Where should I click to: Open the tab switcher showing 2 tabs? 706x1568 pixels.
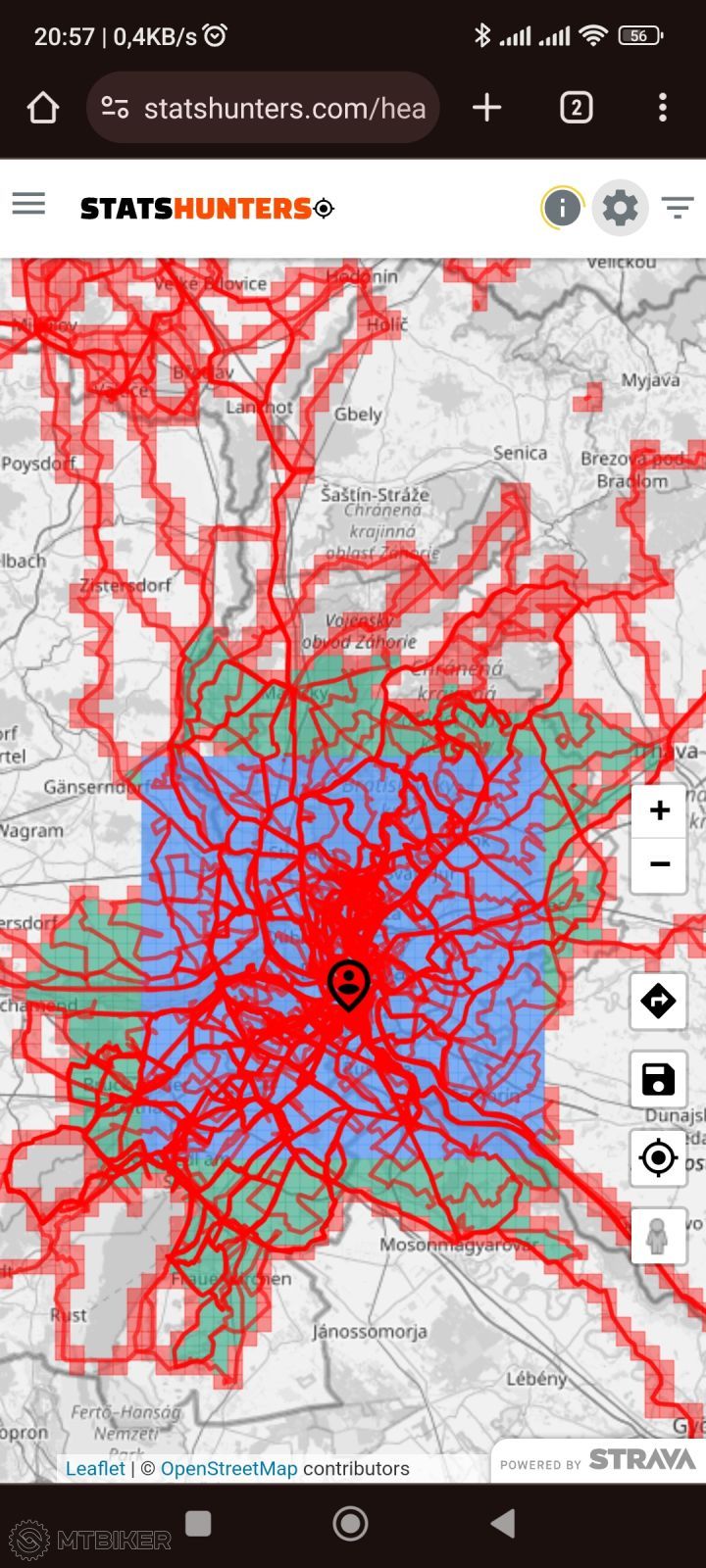point(576,108)
